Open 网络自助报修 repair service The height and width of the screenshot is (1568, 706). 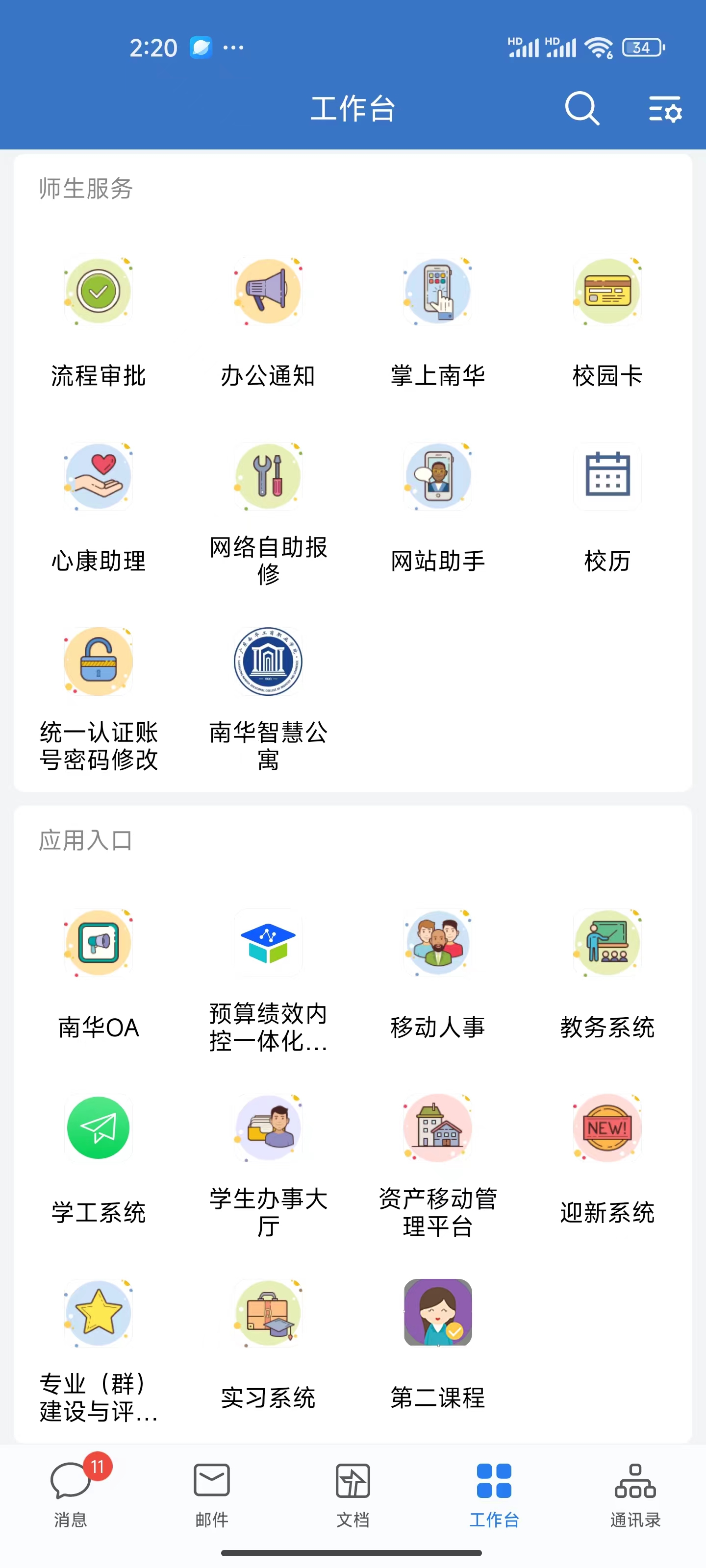click(268, 477)
